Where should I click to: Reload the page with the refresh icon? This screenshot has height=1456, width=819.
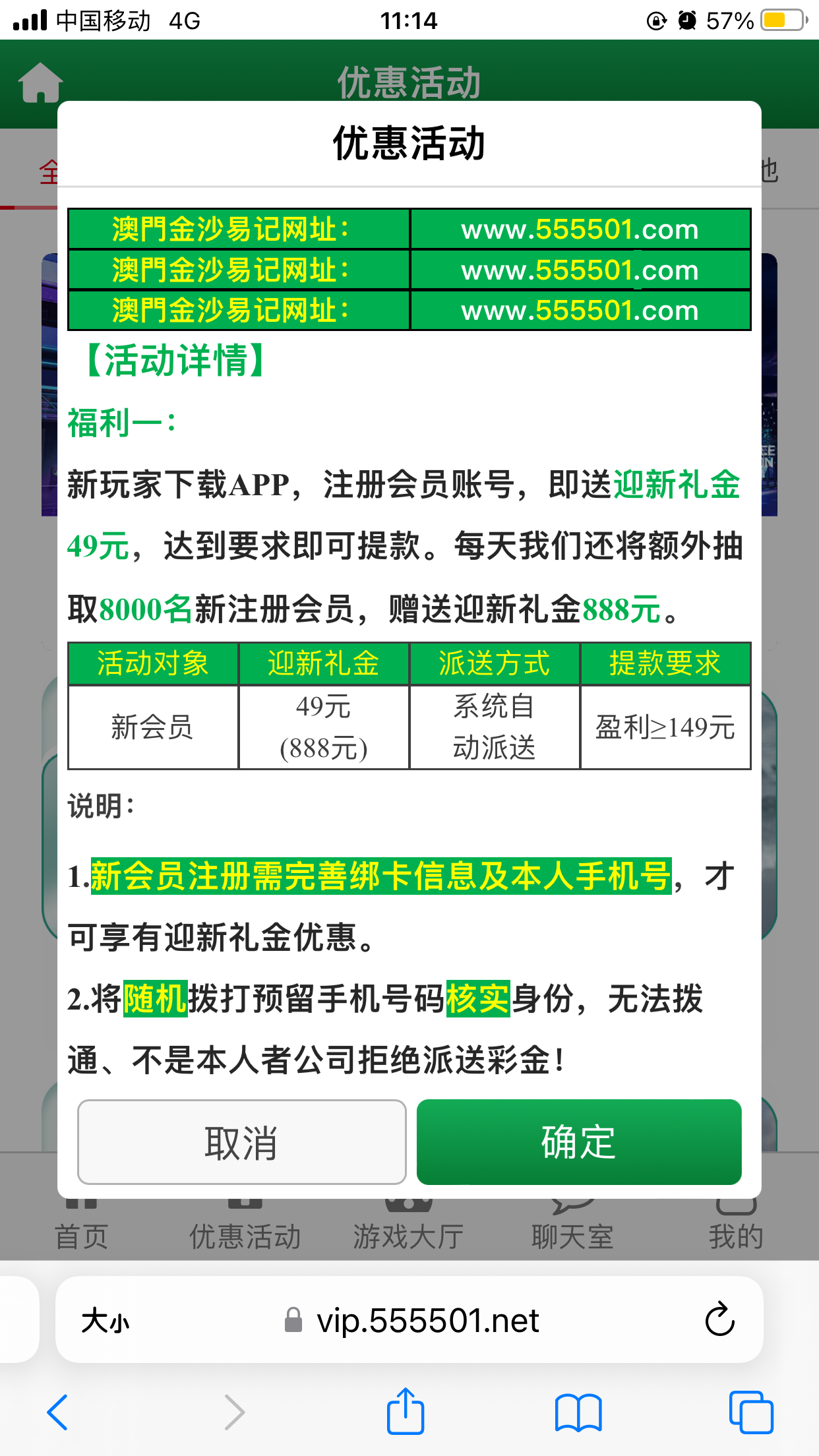(x=719, y=1319)
